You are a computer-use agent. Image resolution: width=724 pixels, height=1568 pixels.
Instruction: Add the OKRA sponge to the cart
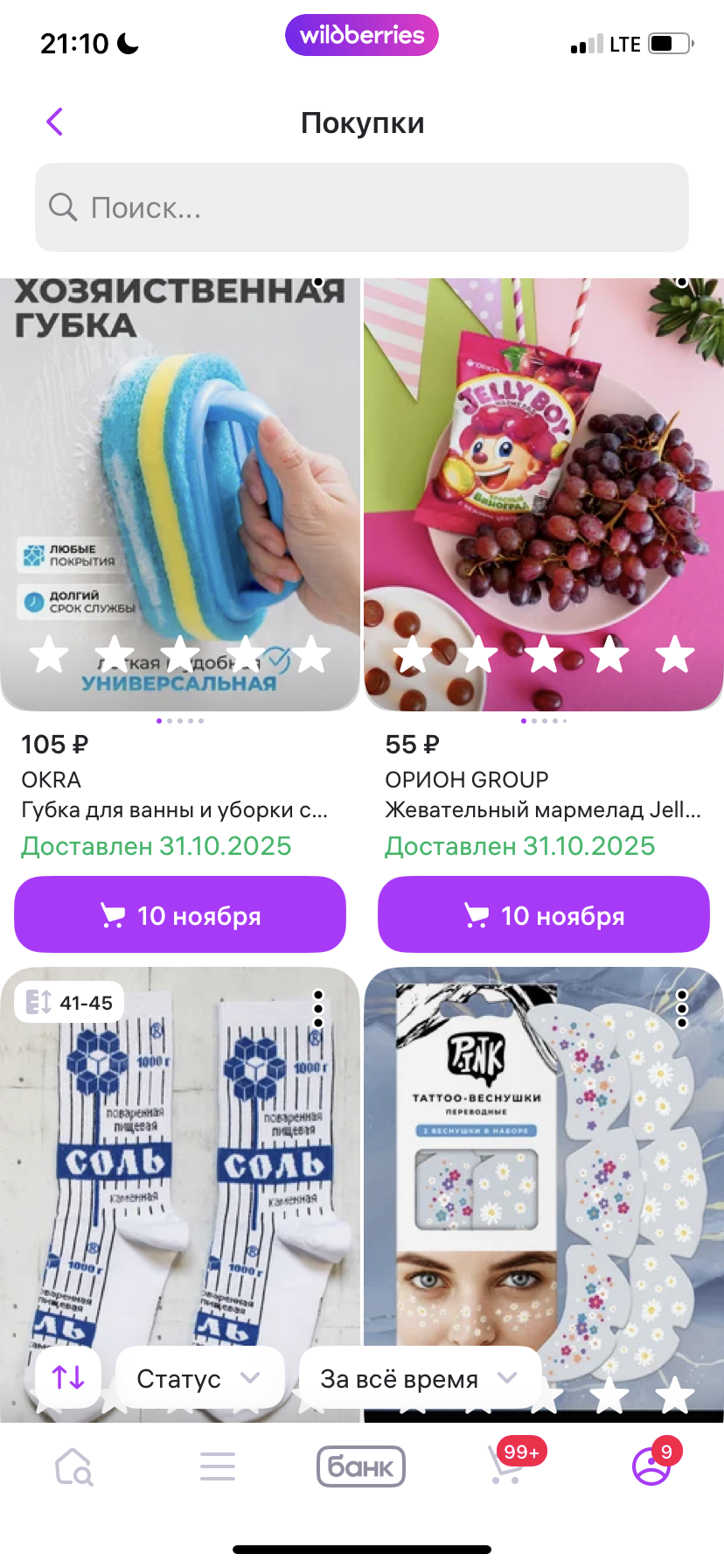tap(180, 915)
